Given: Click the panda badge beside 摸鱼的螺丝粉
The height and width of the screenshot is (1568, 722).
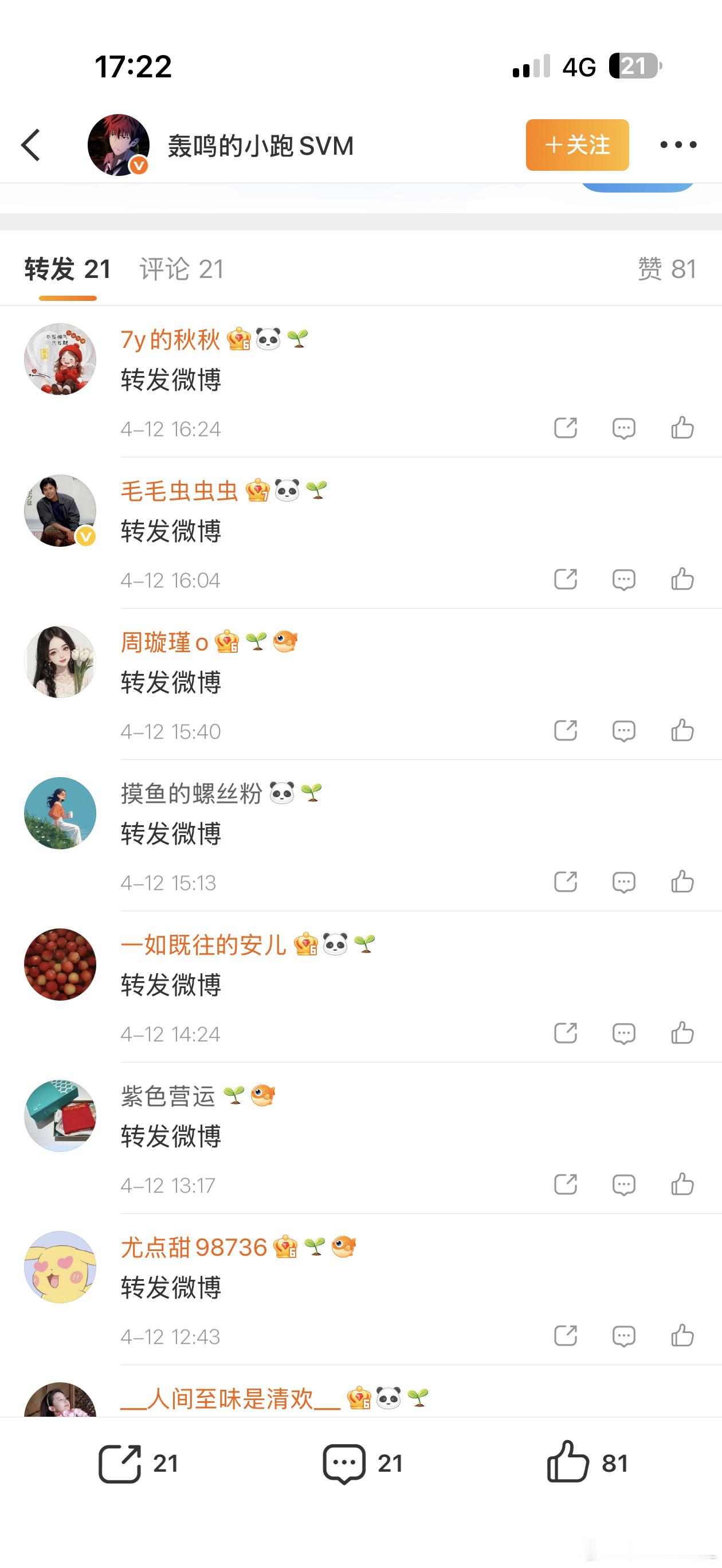Looking at the screenshot, I should pyautogui.click(x=281, y=793).
